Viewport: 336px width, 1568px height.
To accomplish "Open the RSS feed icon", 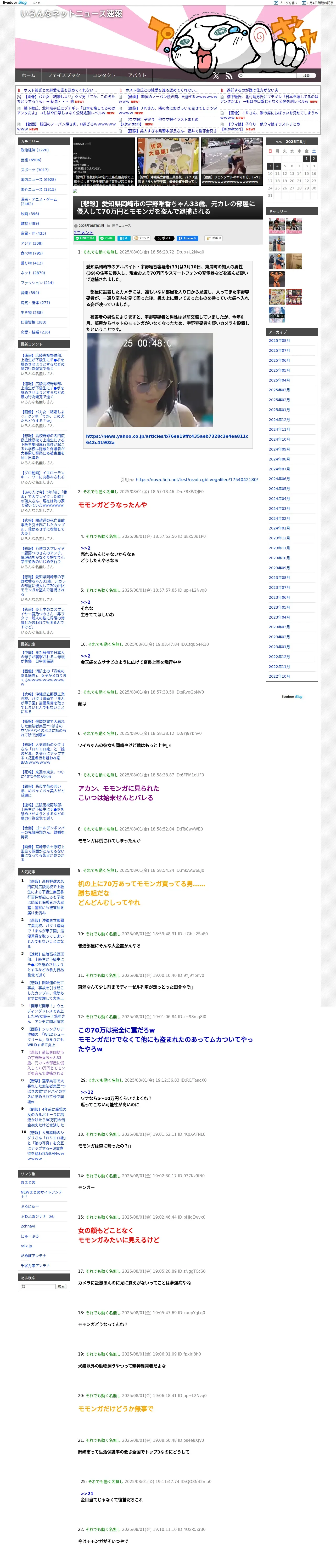I will point(229,76).
